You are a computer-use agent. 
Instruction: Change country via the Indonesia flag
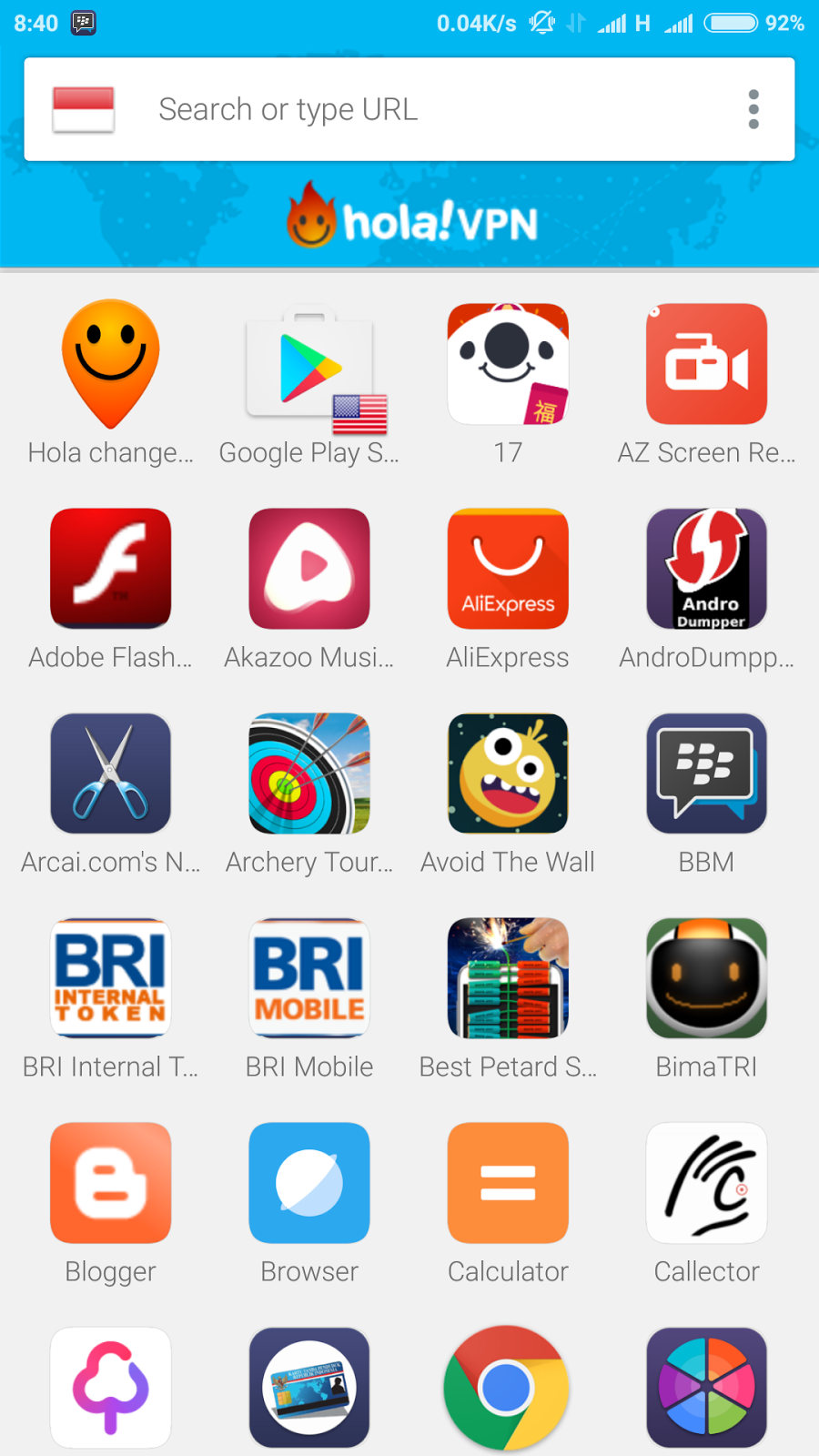click(x=84, y=109)
